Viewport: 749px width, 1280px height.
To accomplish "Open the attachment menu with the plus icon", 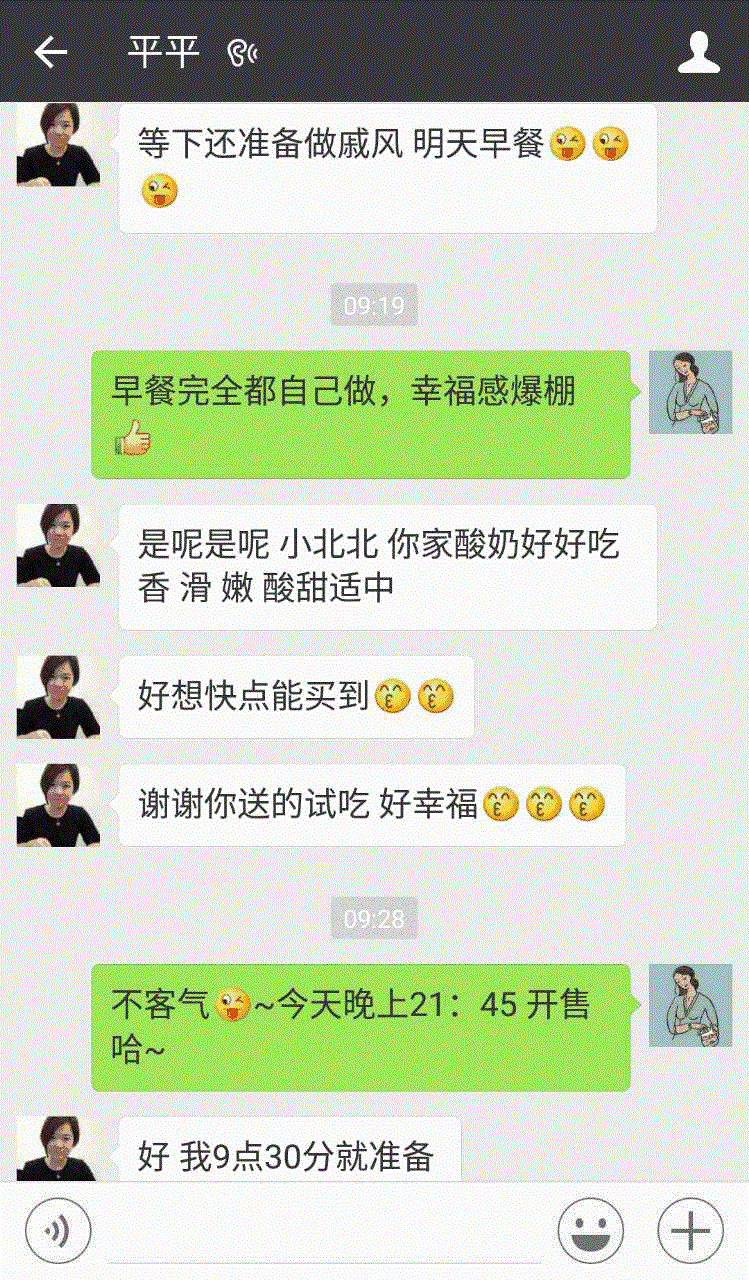I will [x=690, y=1230].
